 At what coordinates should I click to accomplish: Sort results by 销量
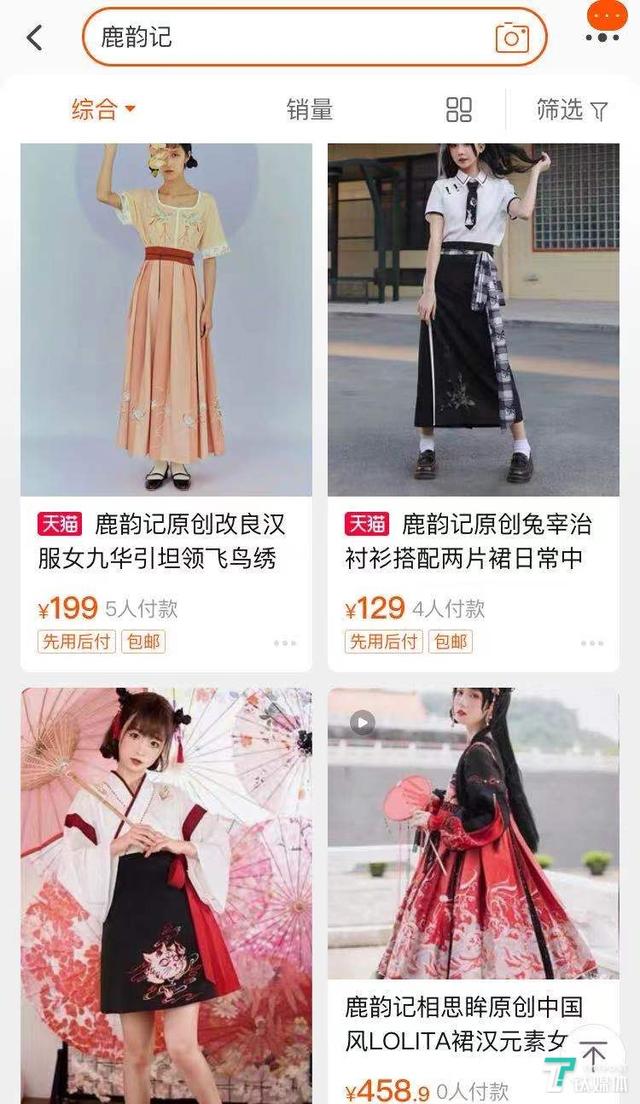point(309,110)
